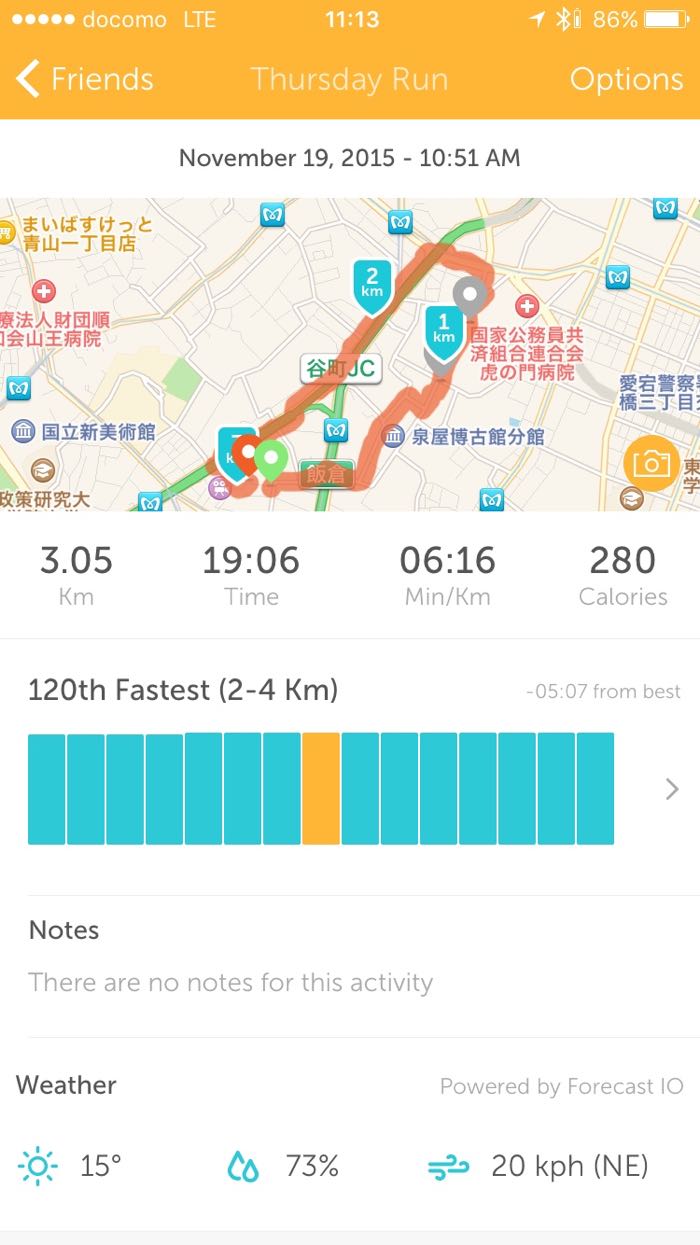Go back to Friends
The image size is (700, 1245).
pyautogui.click(x=85, y=79)
